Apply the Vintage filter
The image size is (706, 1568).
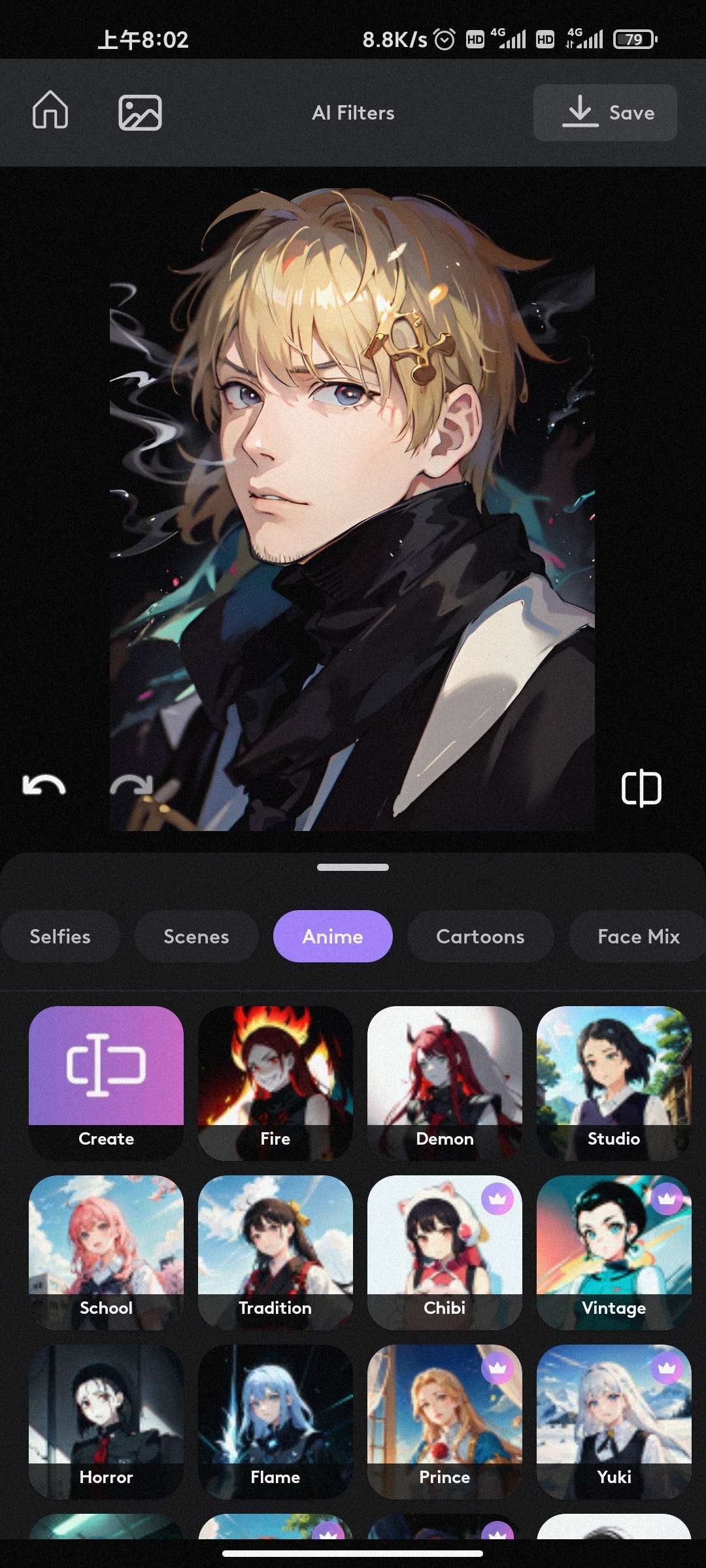pyautogui.click(x=614, y=1252)
